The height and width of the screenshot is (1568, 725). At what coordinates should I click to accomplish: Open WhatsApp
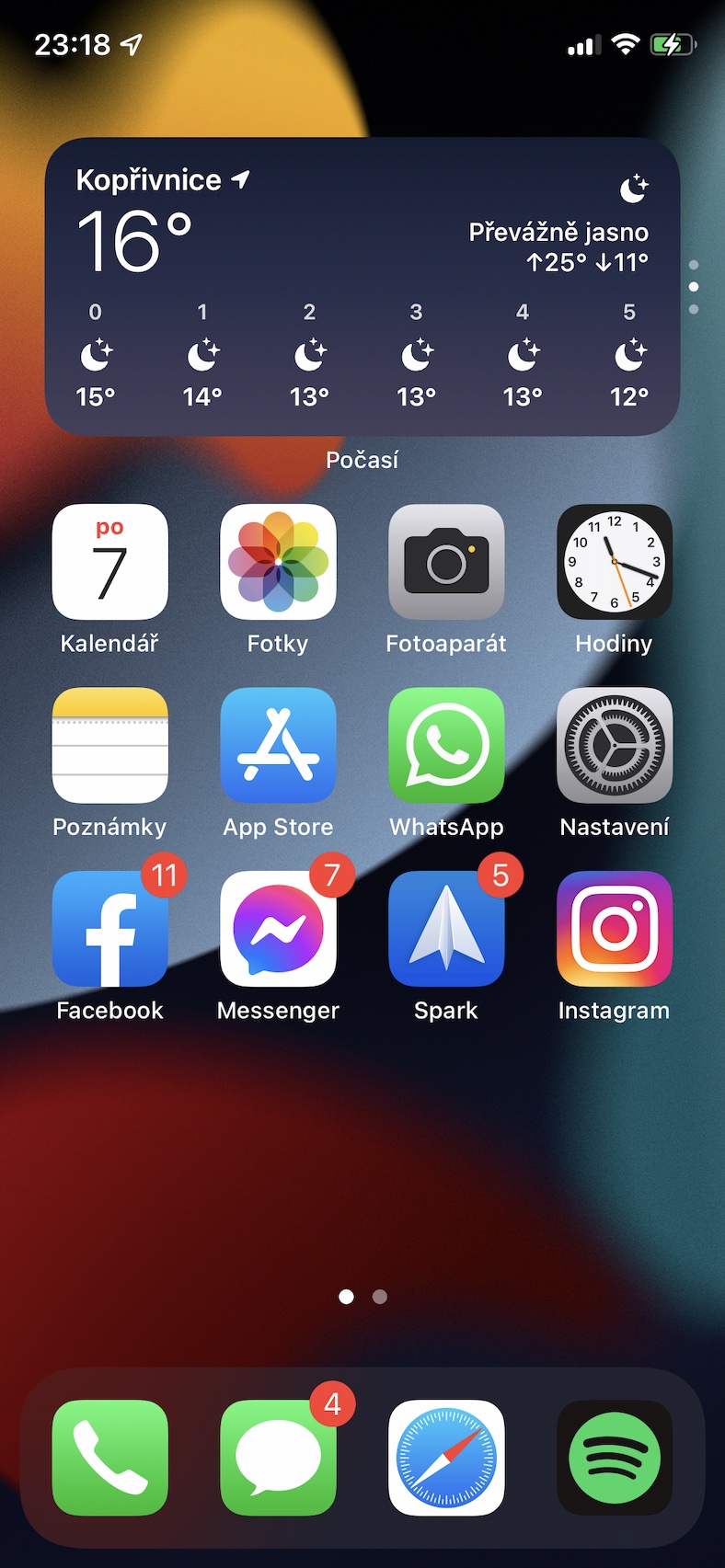pyautogui.click(x=446, y=745)
